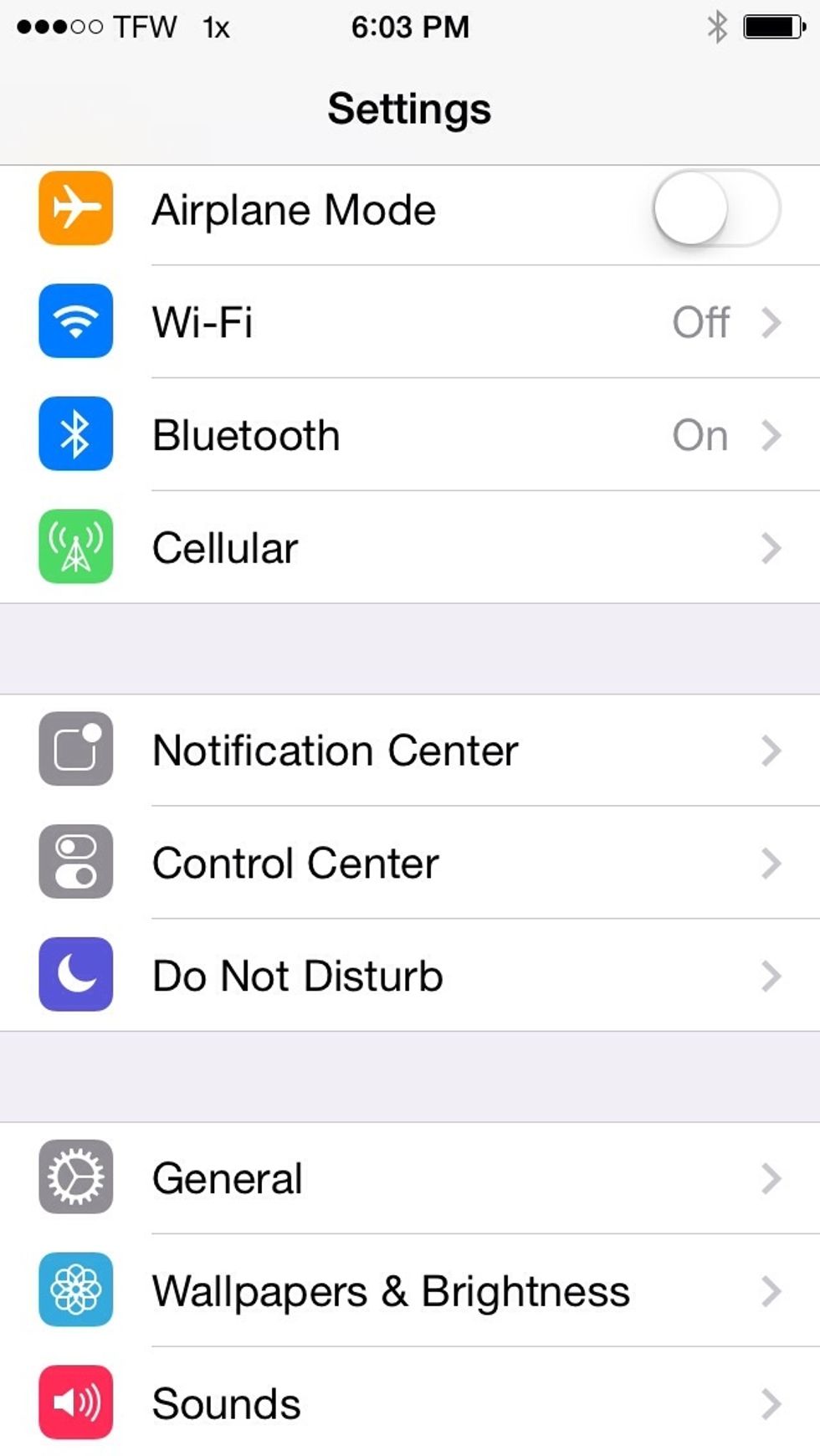Select Wallpapers & Brightness
This screenshot has width=820, height=1456.
(x=410, y=1290)
